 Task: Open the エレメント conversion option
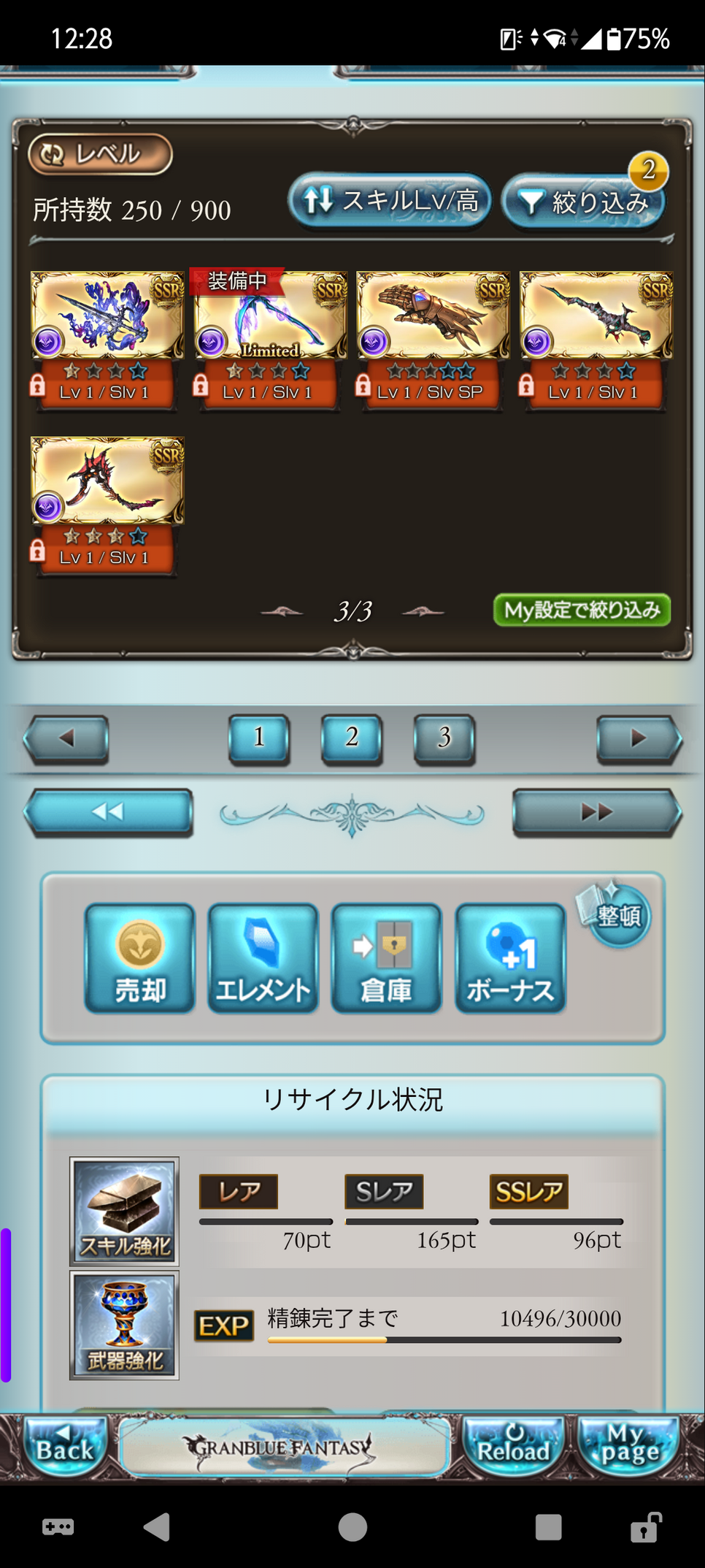pyautogui.click(x=263, y=958)
